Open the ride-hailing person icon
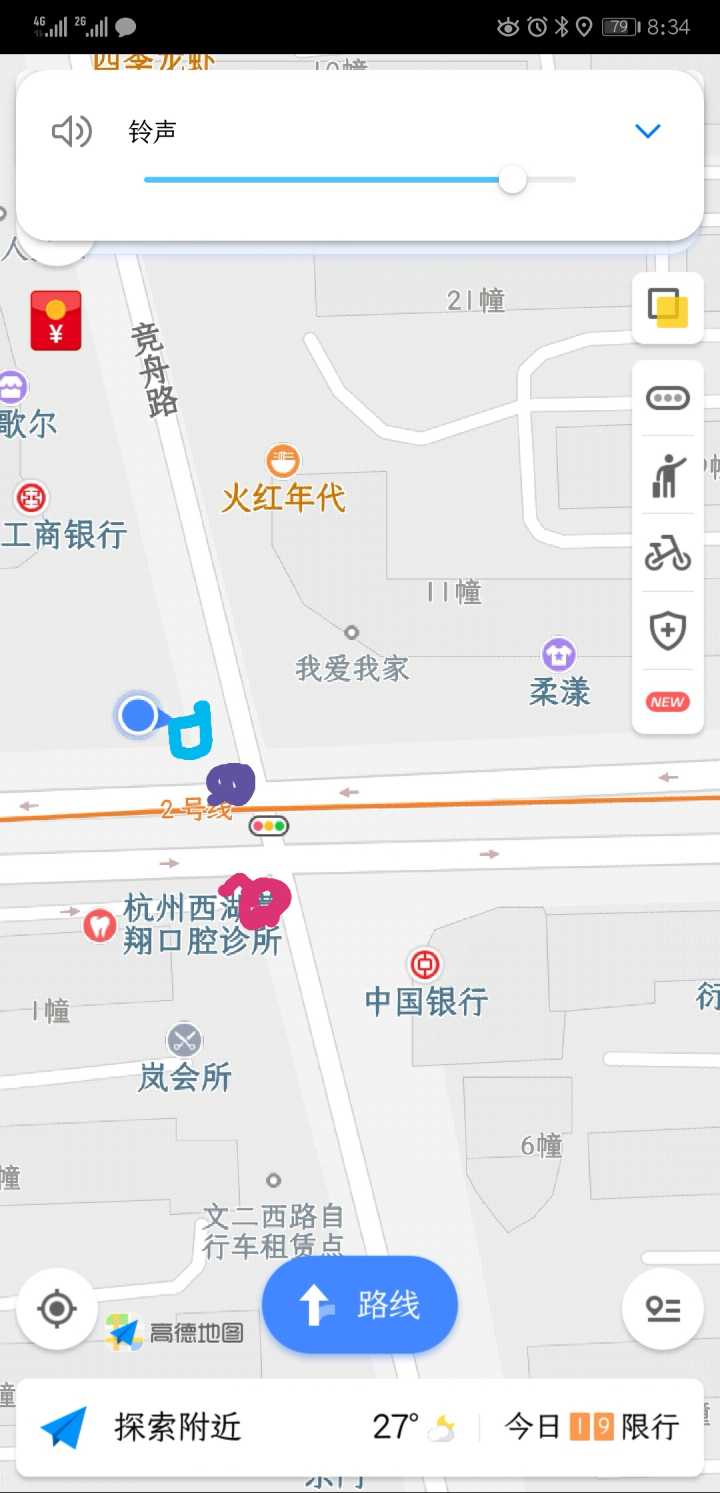The image size is (720, 1493). tap(668, 475)
